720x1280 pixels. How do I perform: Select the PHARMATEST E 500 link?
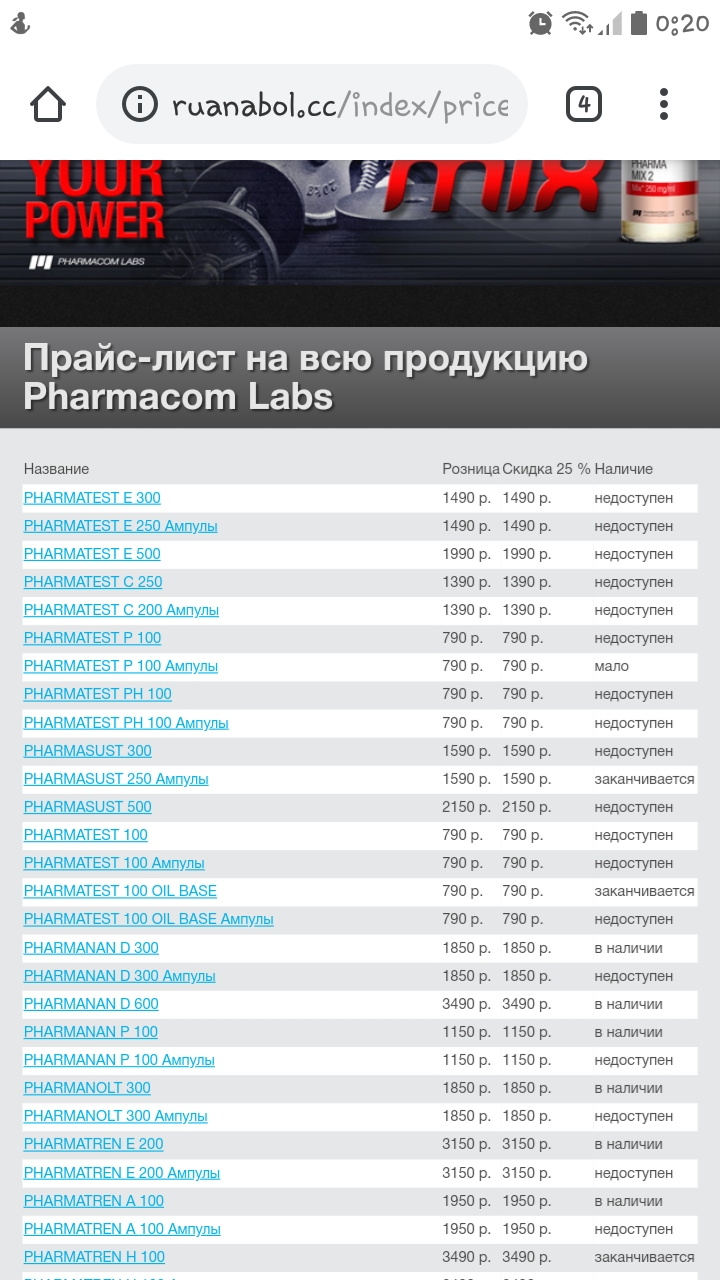point(92,554)
